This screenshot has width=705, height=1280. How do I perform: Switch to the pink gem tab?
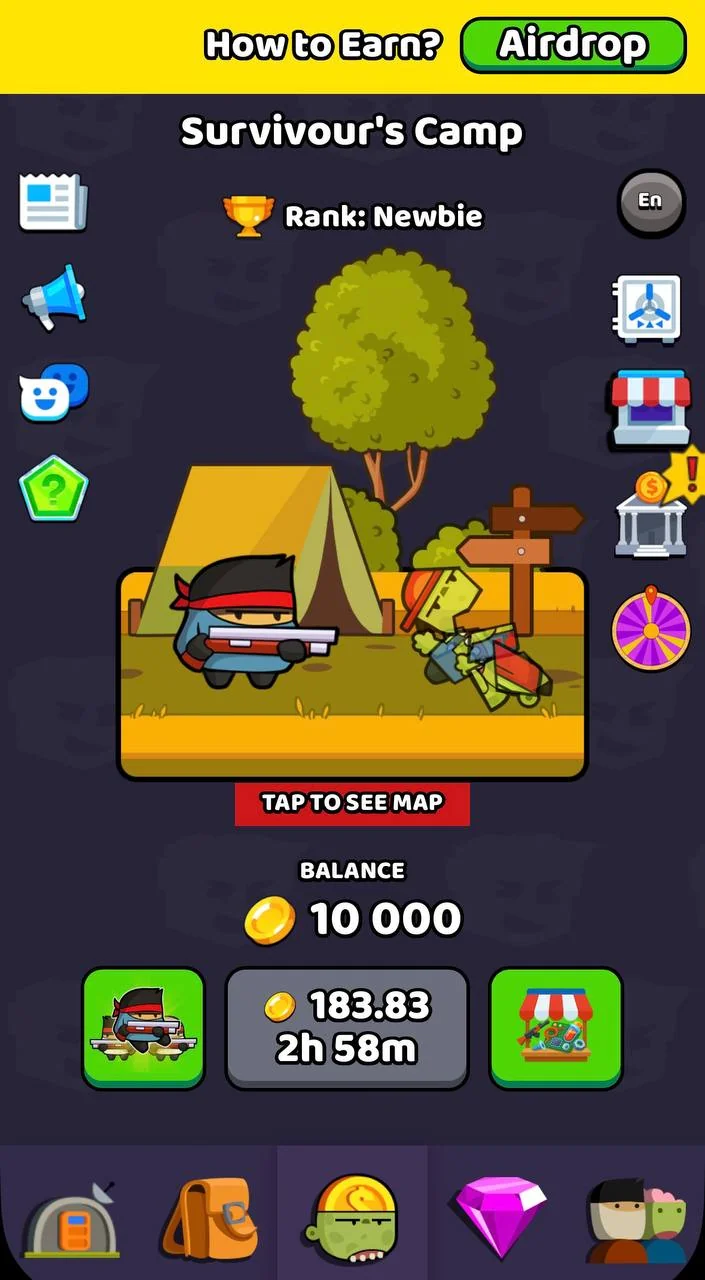(x=501, y=1218)
